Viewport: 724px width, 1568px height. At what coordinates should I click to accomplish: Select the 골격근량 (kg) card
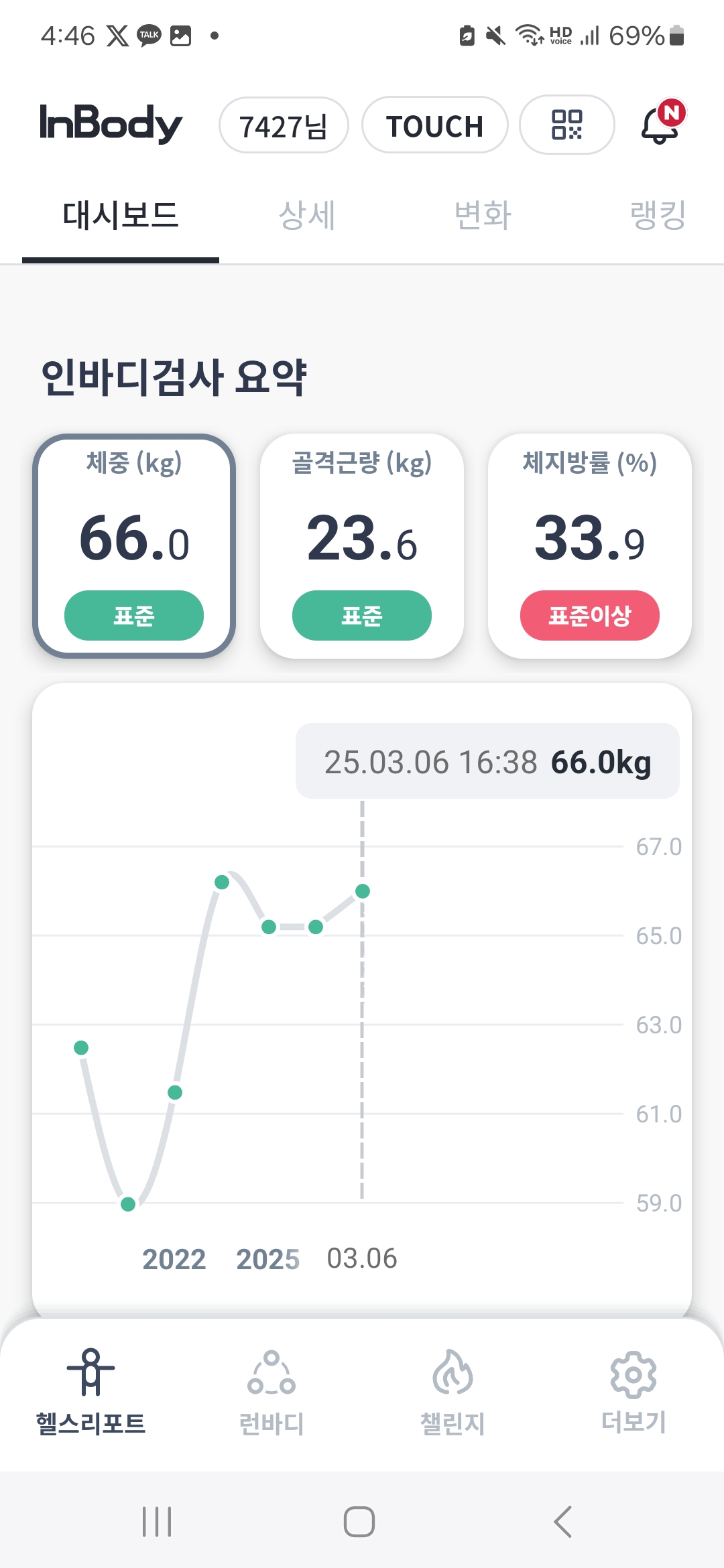[x=362, y=545]
